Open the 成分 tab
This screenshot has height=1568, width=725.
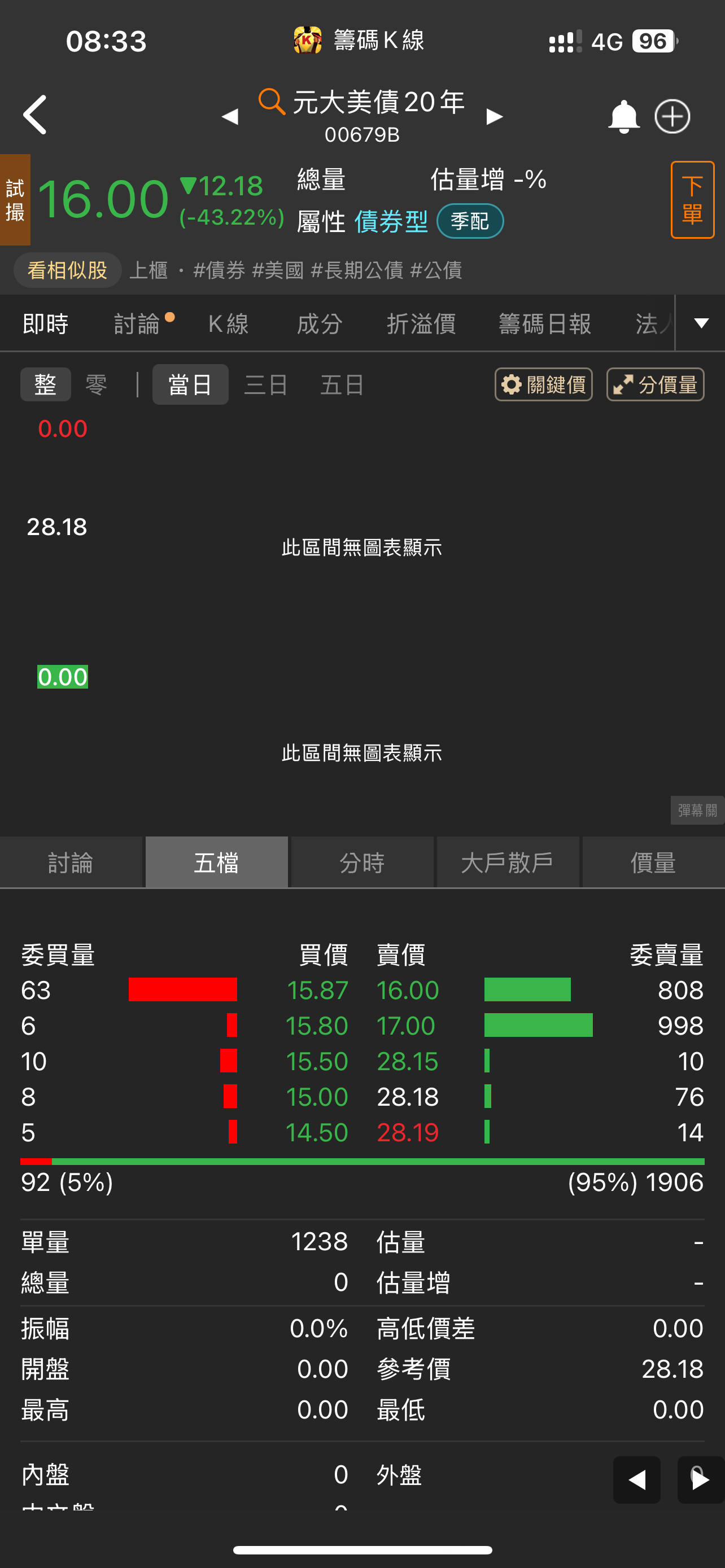click(x=320, y=324)
